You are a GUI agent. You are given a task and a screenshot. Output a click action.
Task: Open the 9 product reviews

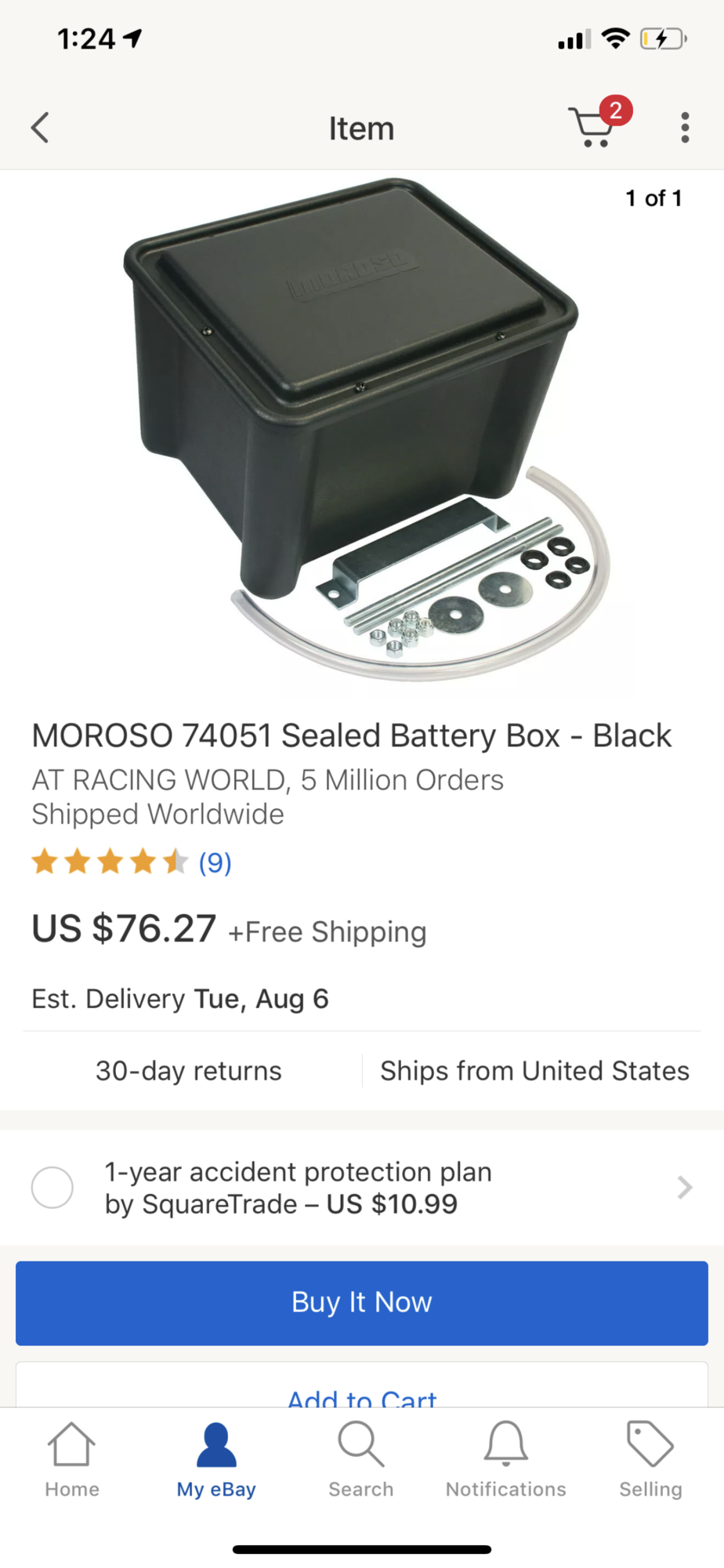pos(215,862)
